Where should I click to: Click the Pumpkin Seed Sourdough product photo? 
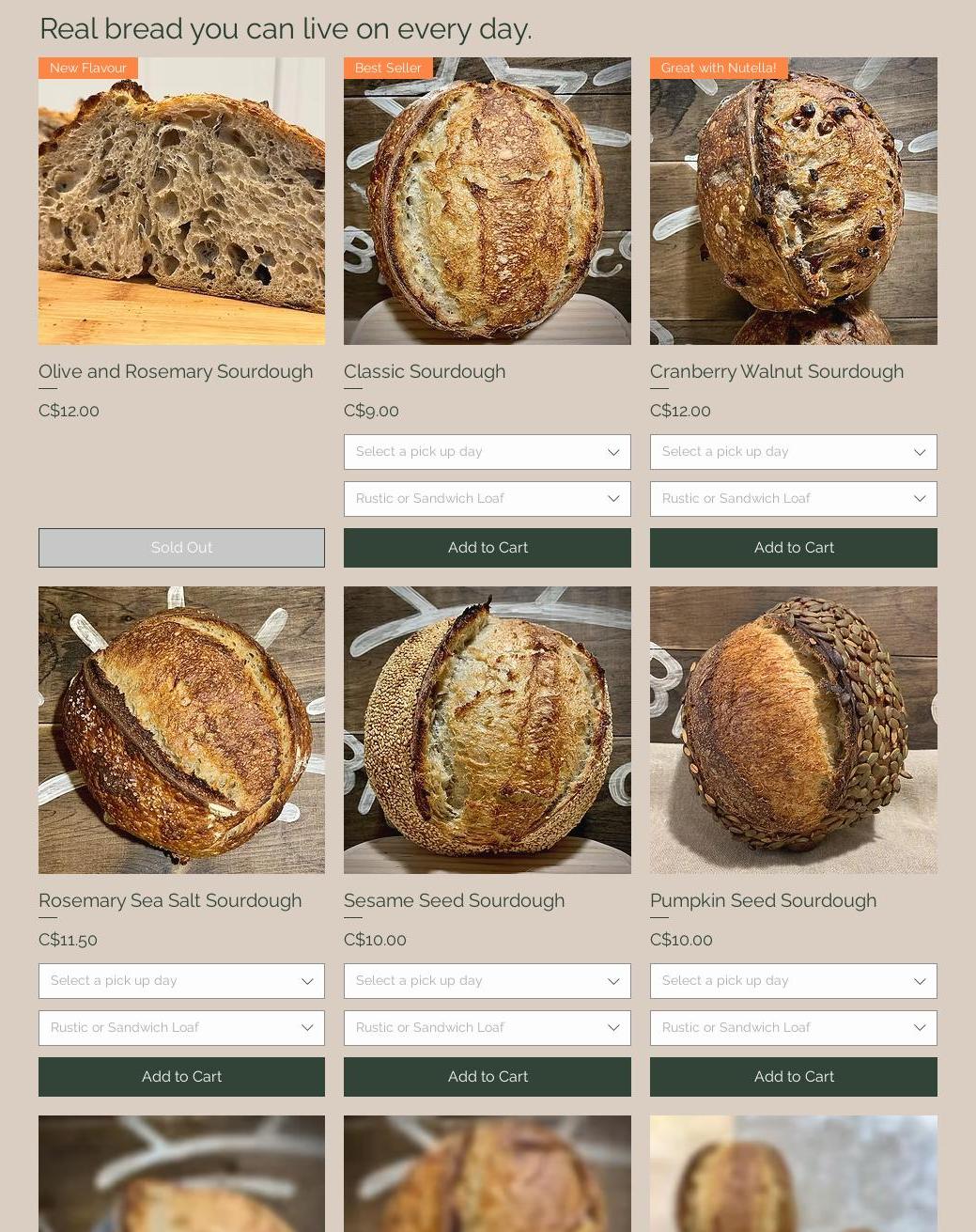pos(794,730)
